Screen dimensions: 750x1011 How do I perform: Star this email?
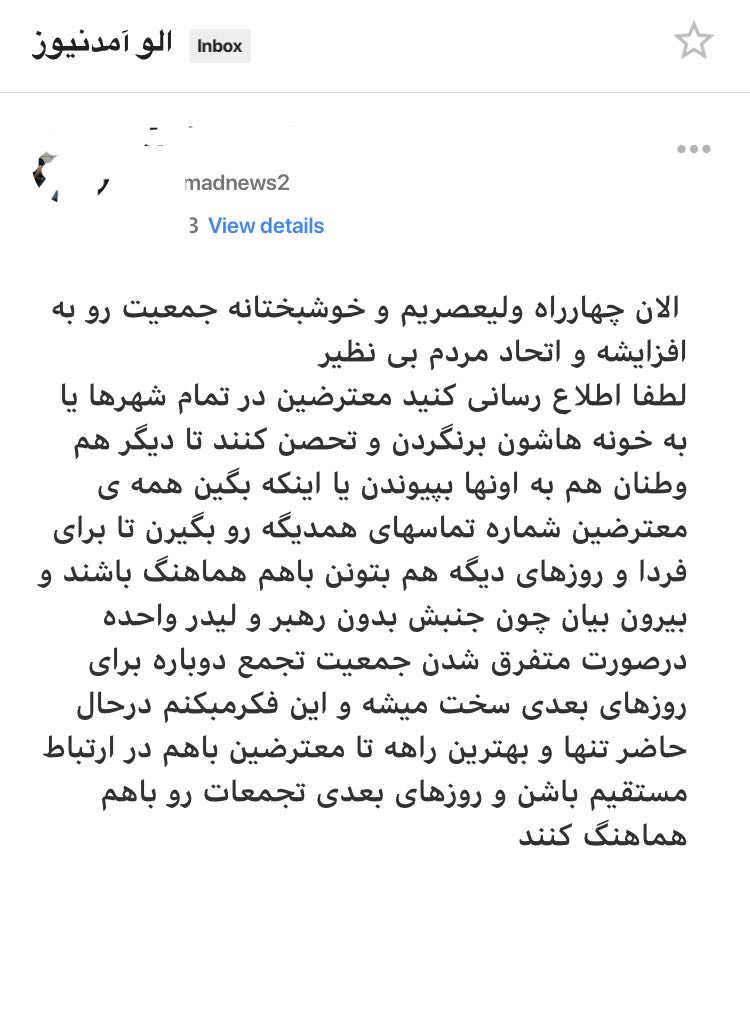693,42
